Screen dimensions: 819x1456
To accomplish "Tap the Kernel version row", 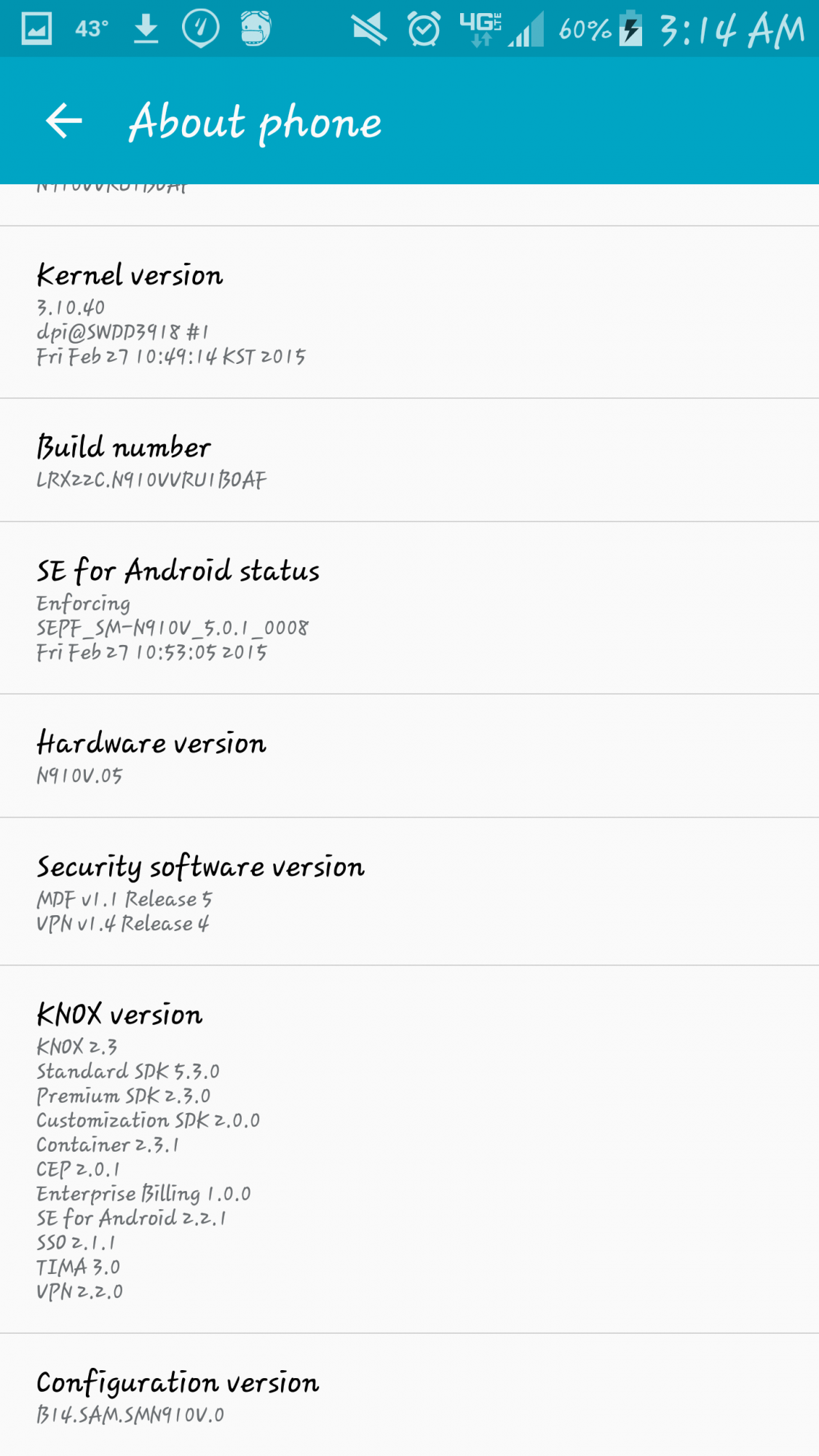I will click(x=409, y=312).
